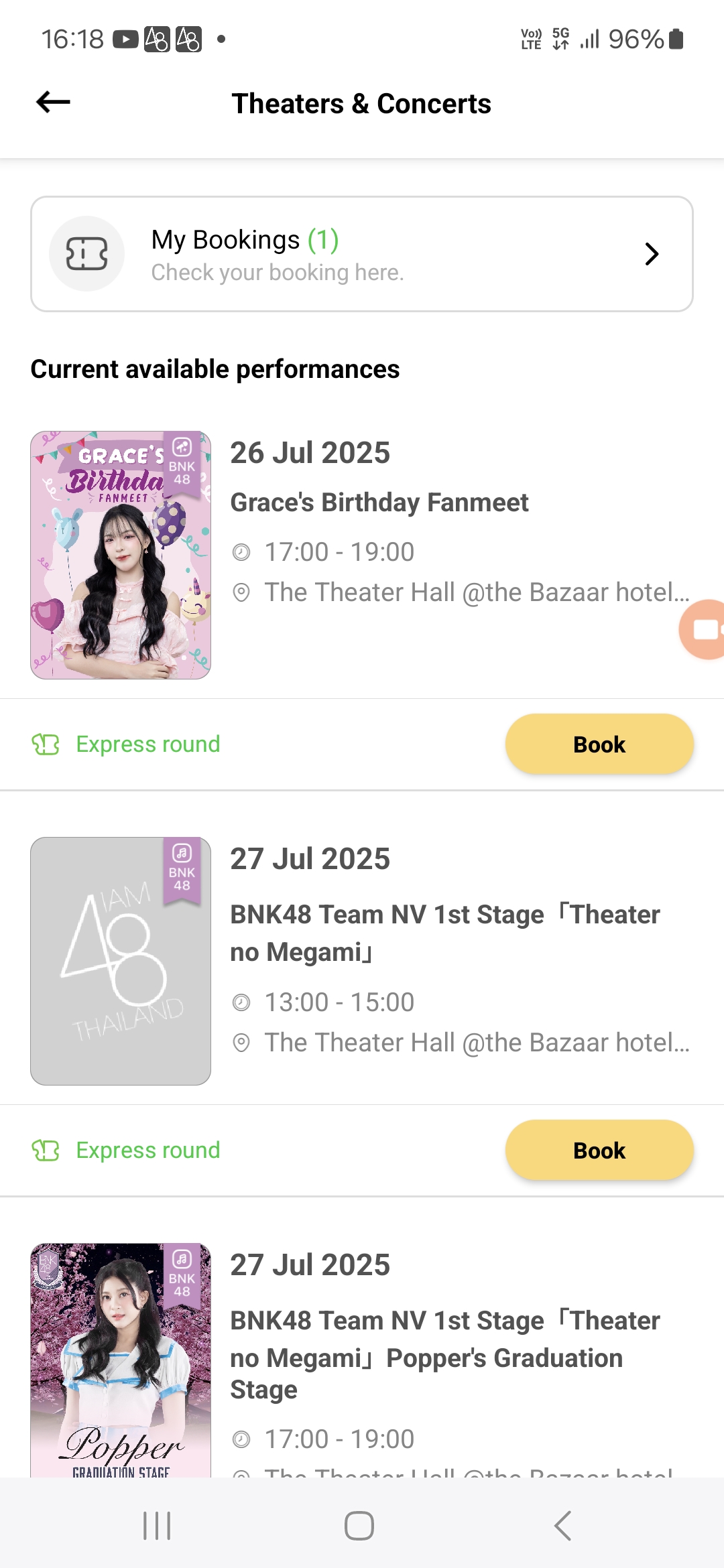Screen dimensions: 724x1568
Task: Go back using the top arrow
Action: [x=53, y=103]
